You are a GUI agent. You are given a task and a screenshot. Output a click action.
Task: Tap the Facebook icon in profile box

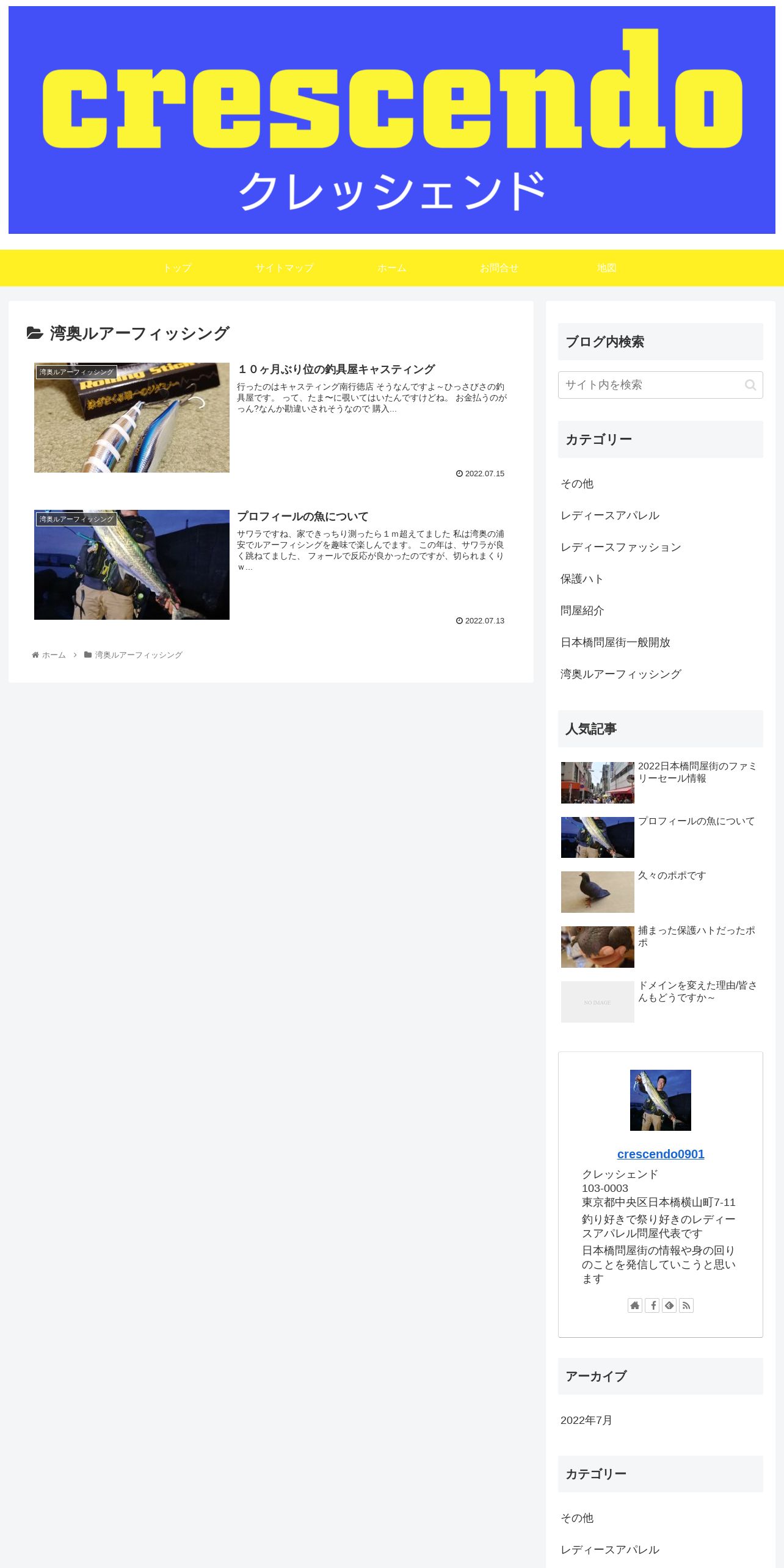tap(652, 1305)
